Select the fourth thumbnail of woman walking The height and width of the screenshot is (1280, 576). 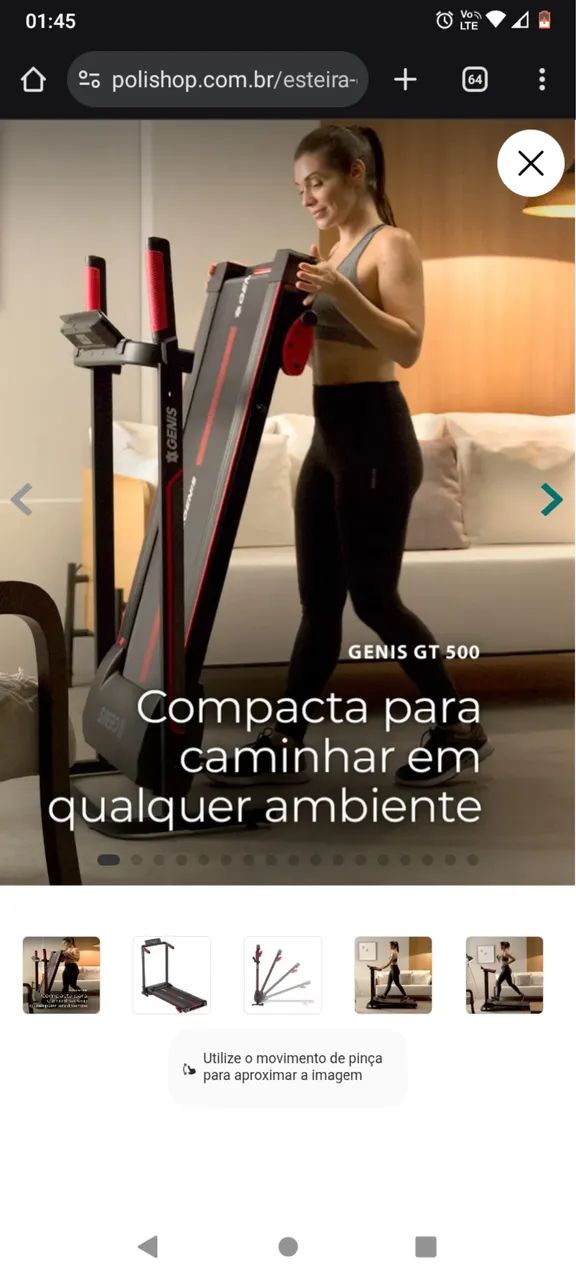[393, 975]
